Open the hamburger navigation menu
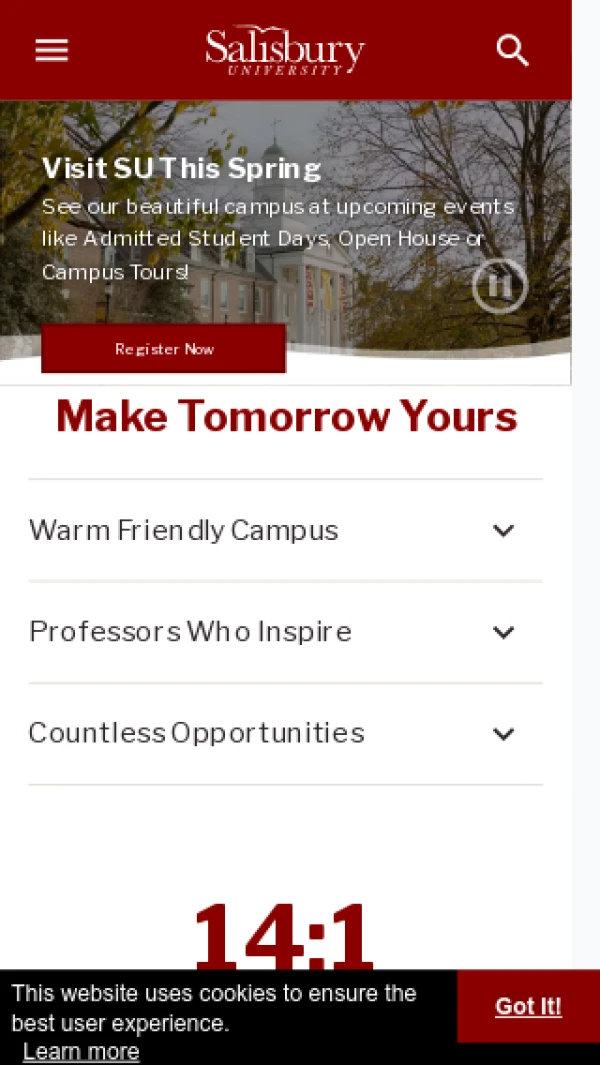This screenshot has height=1065, width=600. click(x=52, y=50)
